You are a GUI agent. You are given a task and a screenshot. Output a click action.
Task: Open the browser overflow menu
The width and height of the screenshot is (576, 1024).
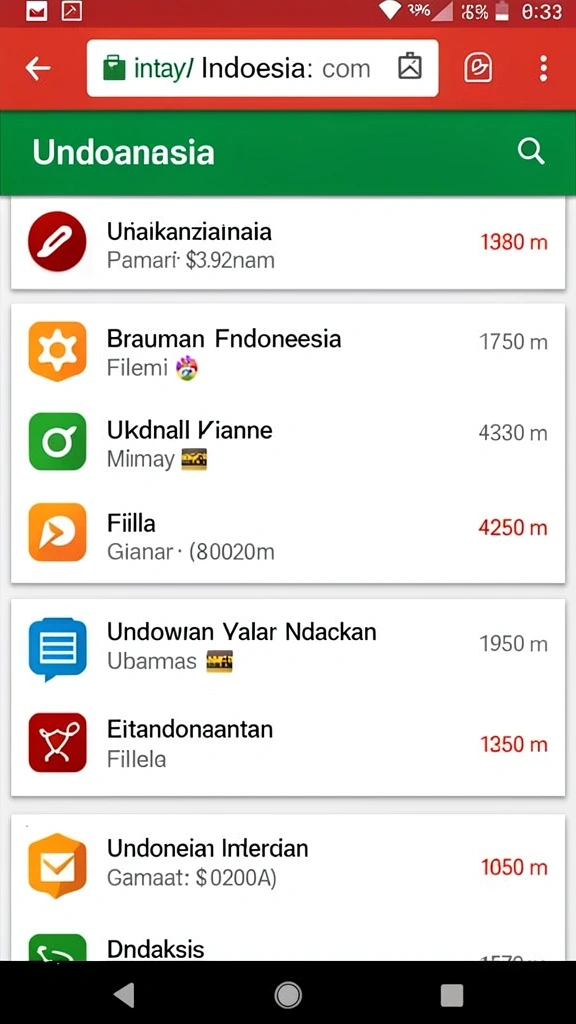543,68
